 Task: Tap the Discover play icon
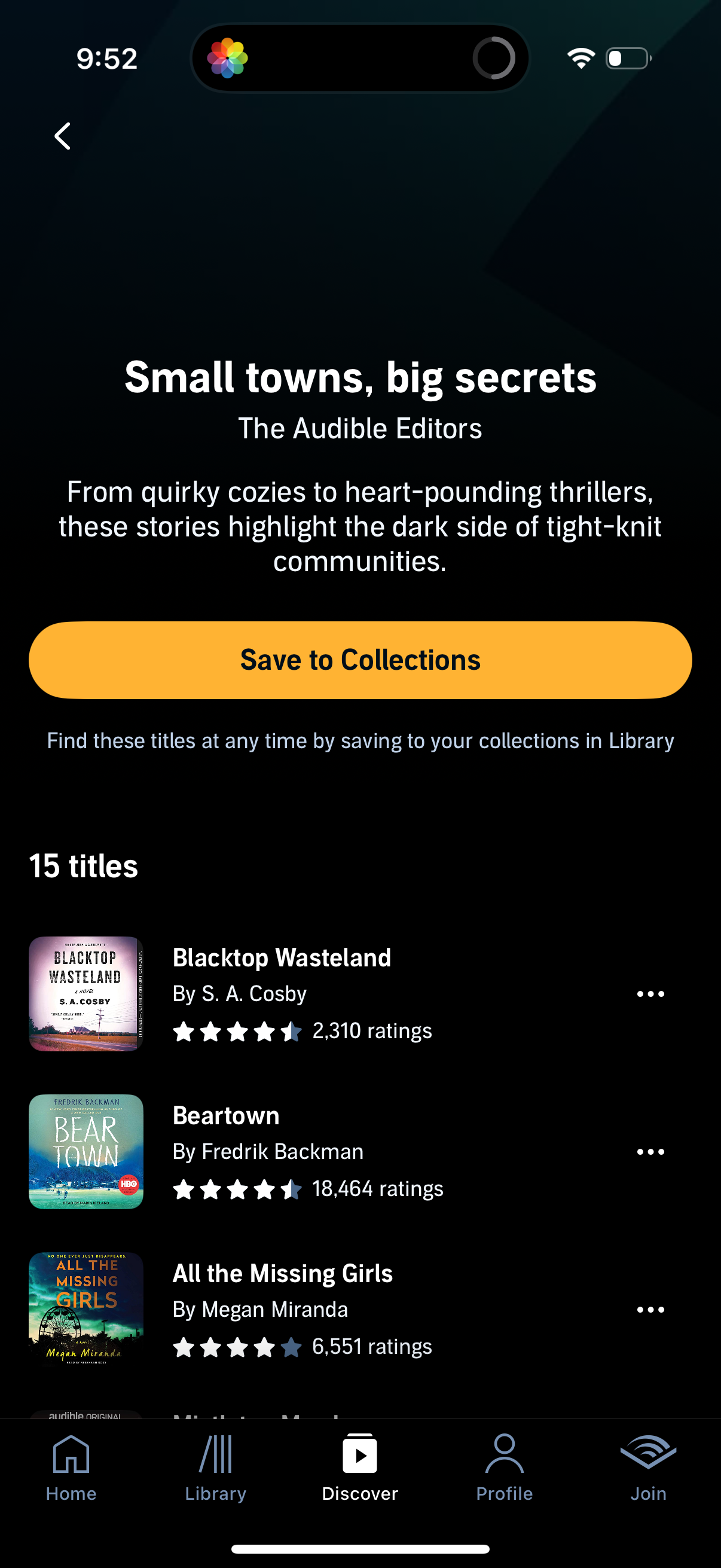(x=360, y=1455)
